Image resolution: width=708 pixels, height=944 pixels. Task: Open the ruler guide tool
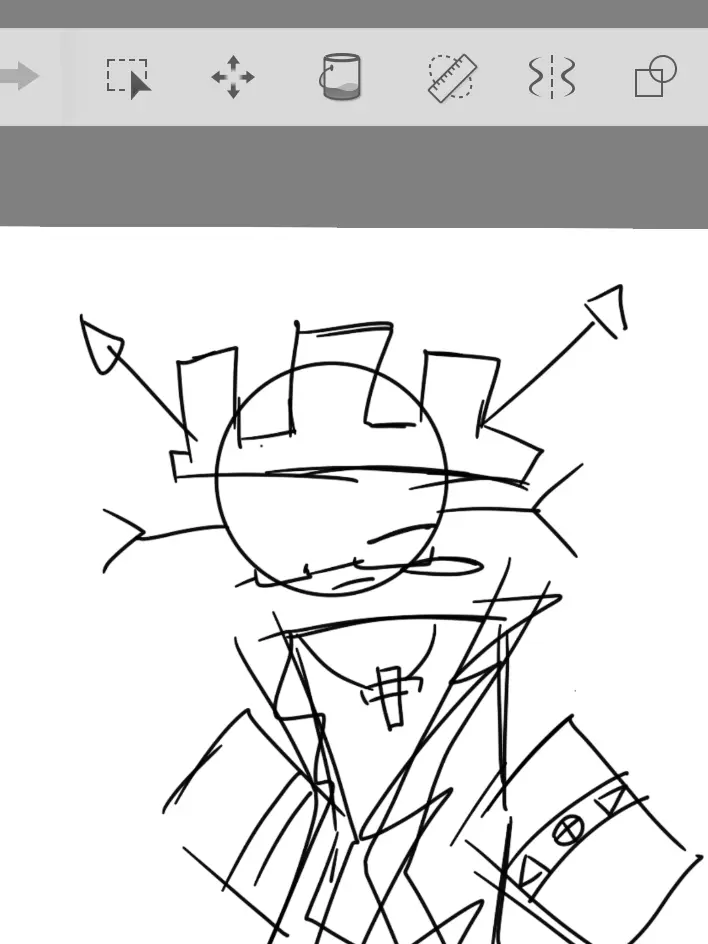(x=452, y=77)
